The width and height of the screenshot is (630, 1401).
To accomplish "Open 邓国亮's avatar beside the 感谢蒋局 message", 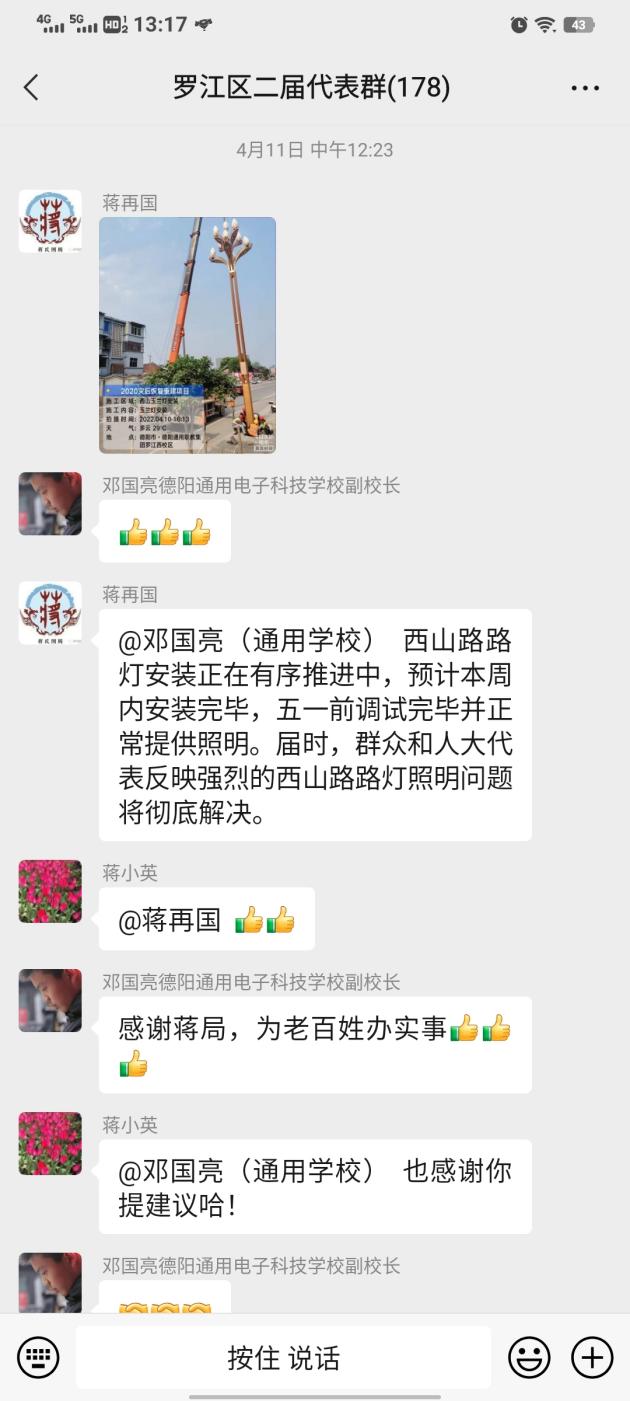I will click(x=50, y=1000).
